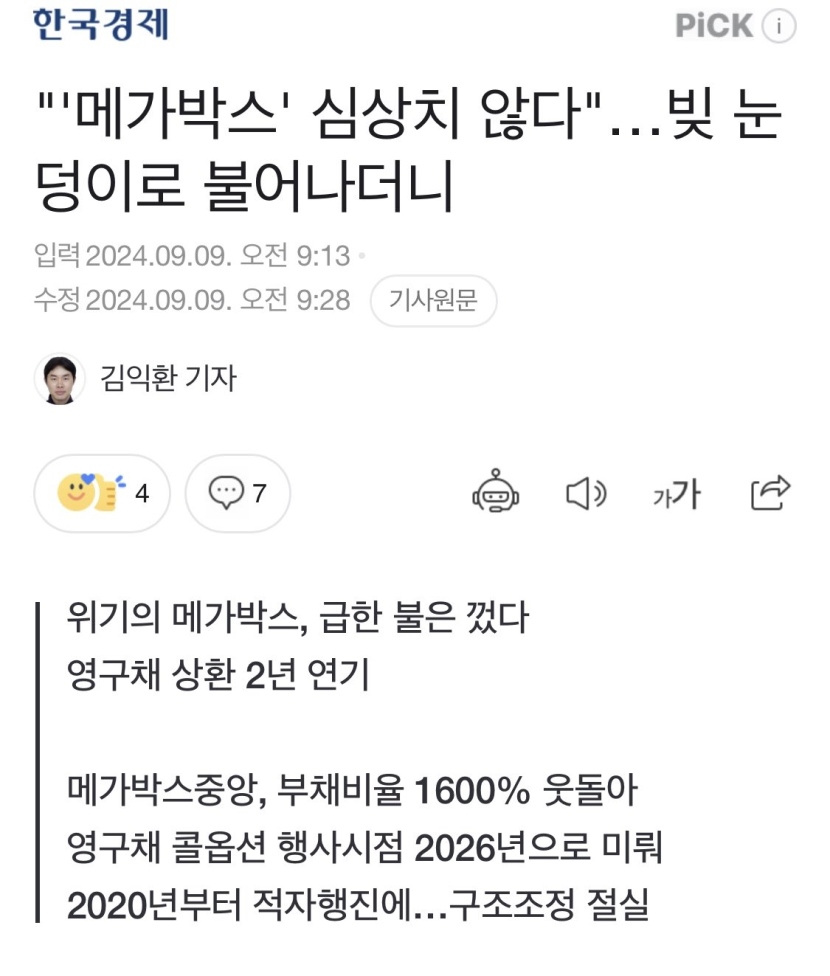Listen to the article read aloud
The image size is (830, 976).
coord(585,493)
